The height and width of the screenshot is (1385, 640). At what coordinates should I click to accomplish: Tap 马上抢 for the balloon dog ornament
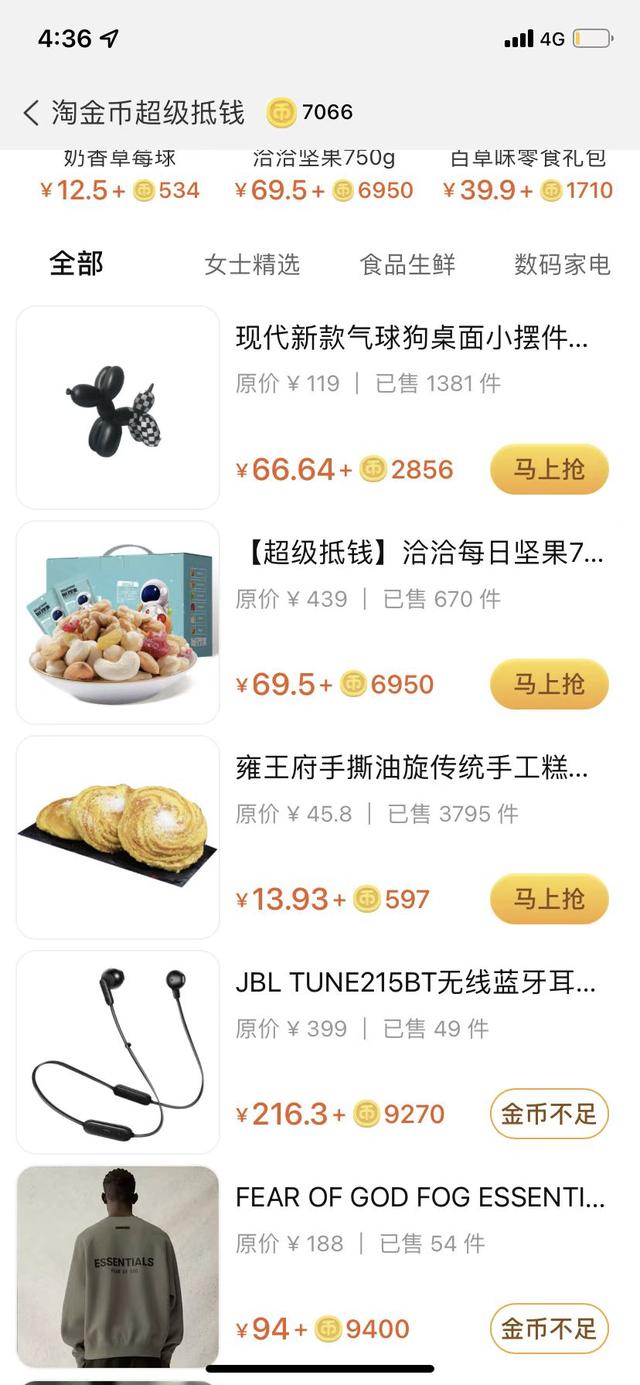point(549,469)
